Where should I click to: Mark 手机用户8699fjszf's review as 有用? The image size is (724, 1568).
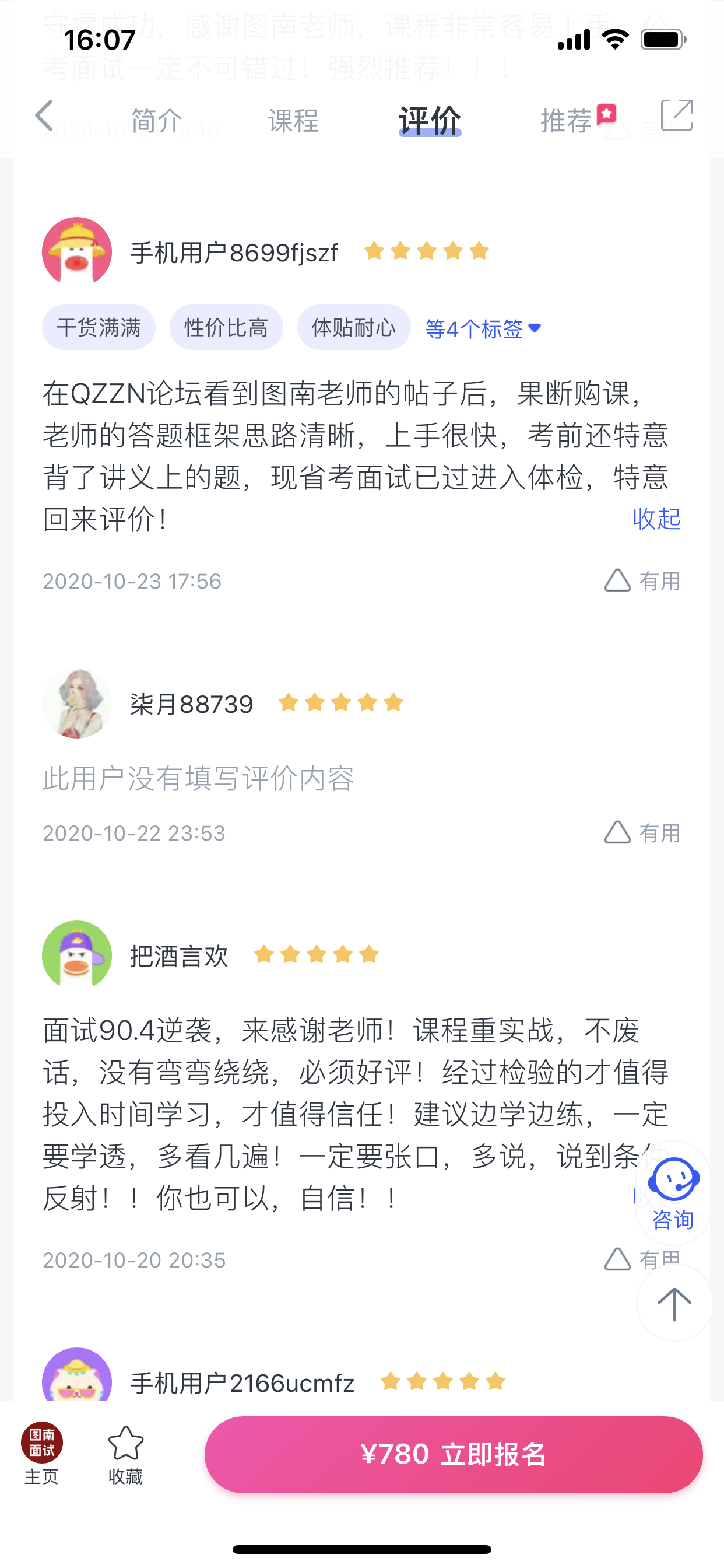[x=641, y=580]
